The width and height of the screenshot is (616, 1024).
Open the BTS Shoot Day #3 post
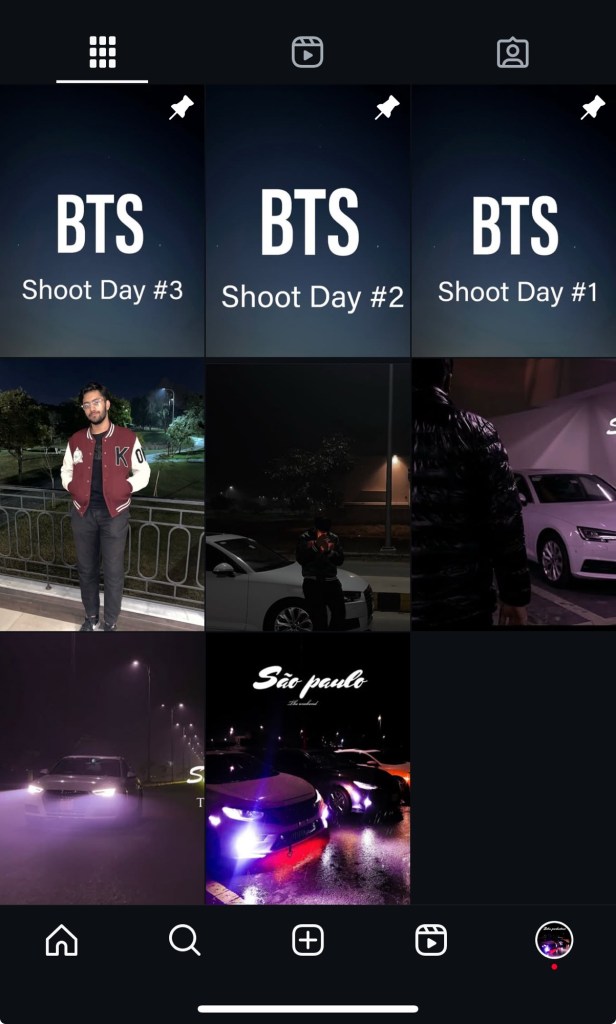pyautogui.click(x=102, y=222)
